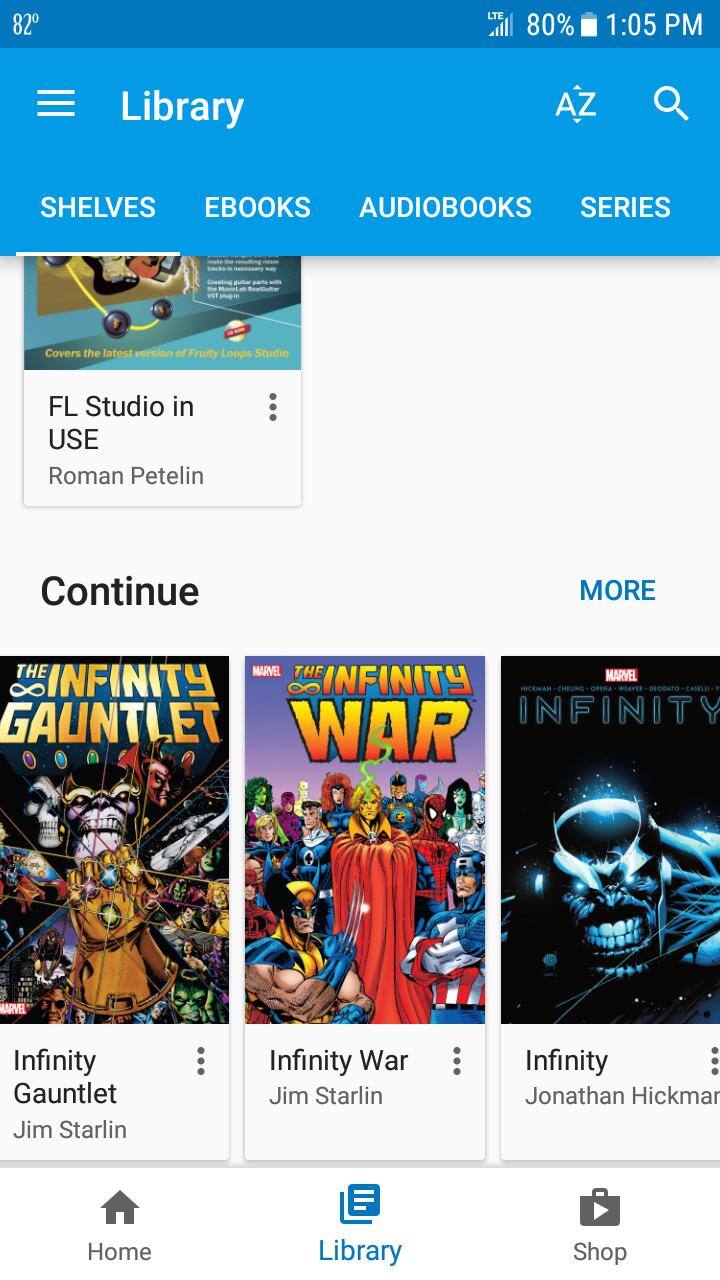This screenshot has height=1280, width=720.
Task: Switch to the Series tab
Action: point(625,207)
